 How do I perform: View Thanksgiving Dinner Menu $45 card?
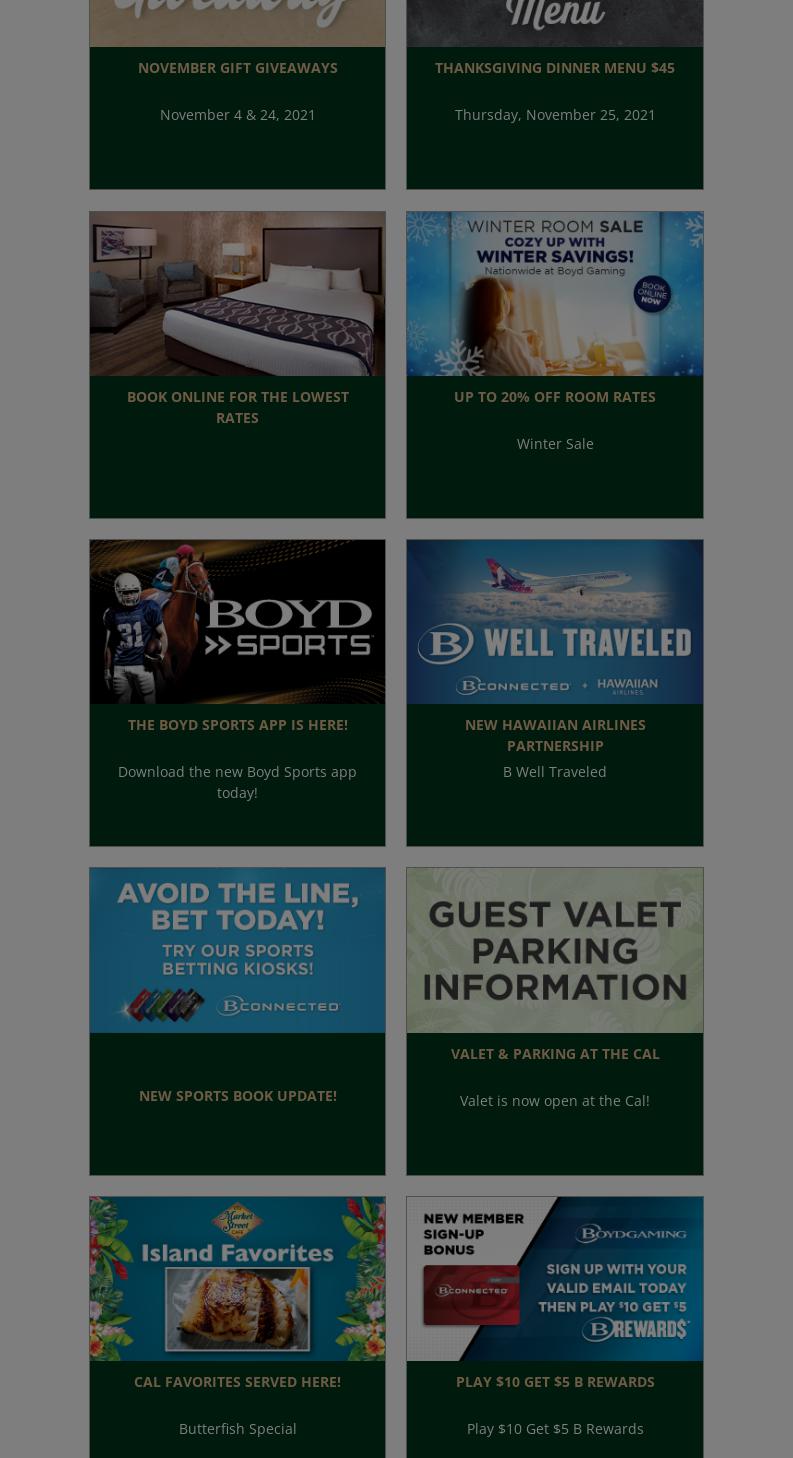click(554, 68)
